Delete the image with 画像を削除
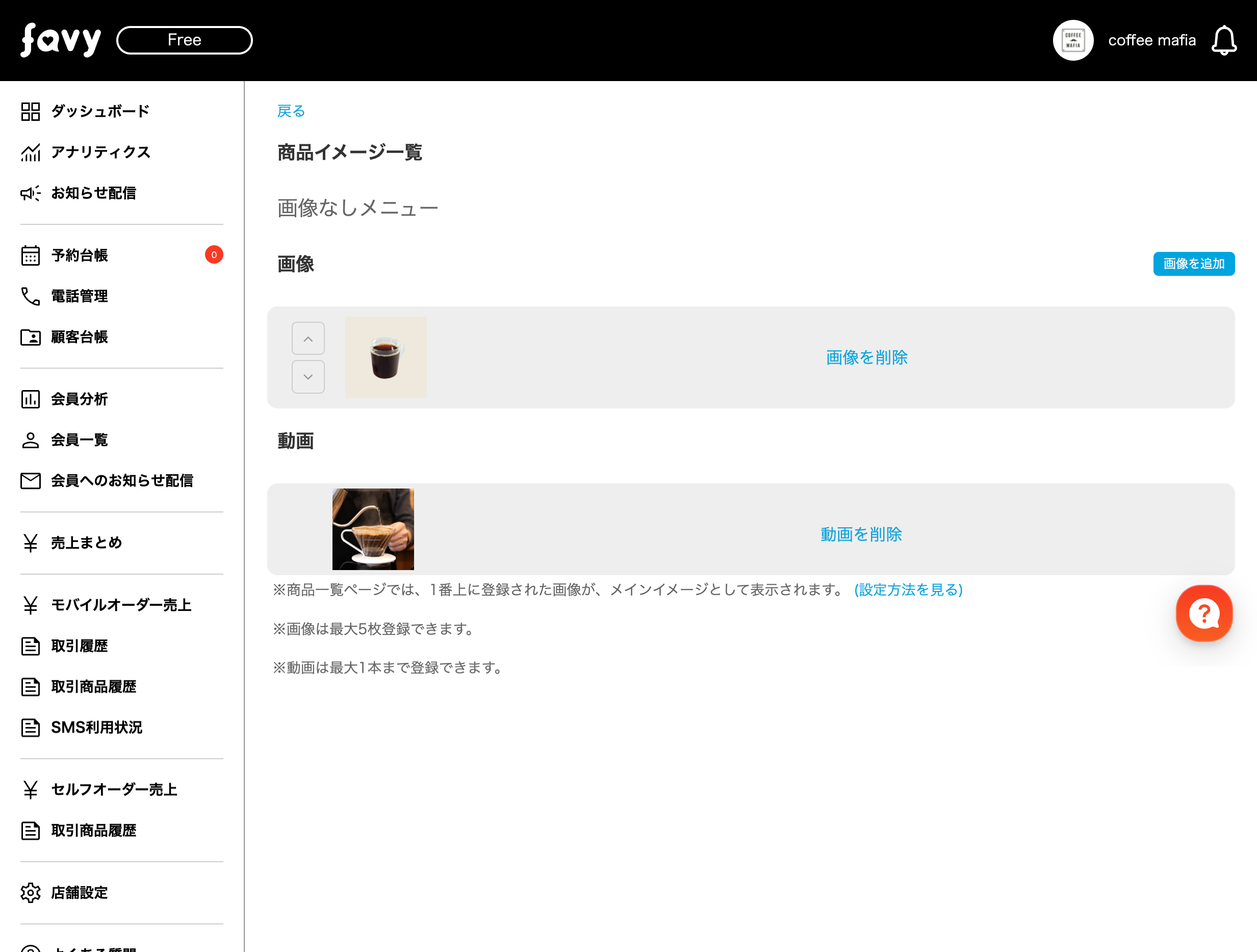This screenshot has width=1257, height=952. pos(866,357)
